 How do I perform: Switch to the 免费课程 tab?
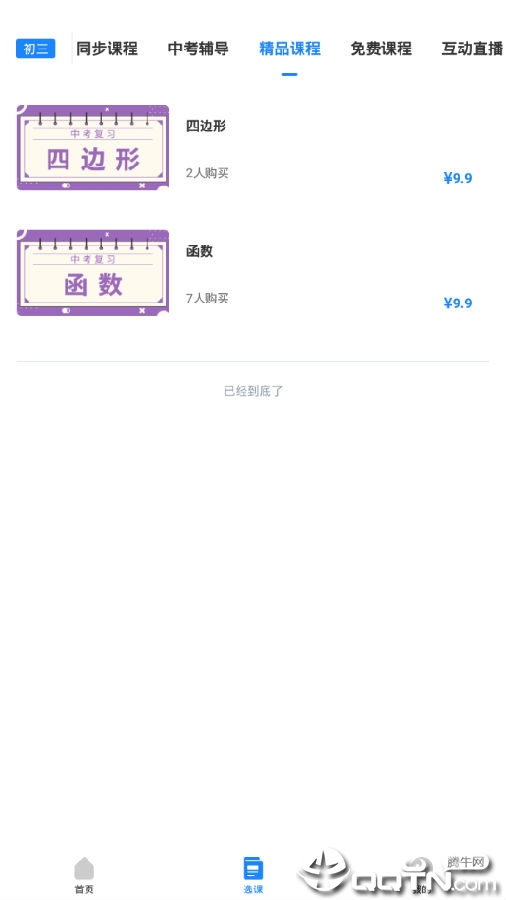coord(381,49)
